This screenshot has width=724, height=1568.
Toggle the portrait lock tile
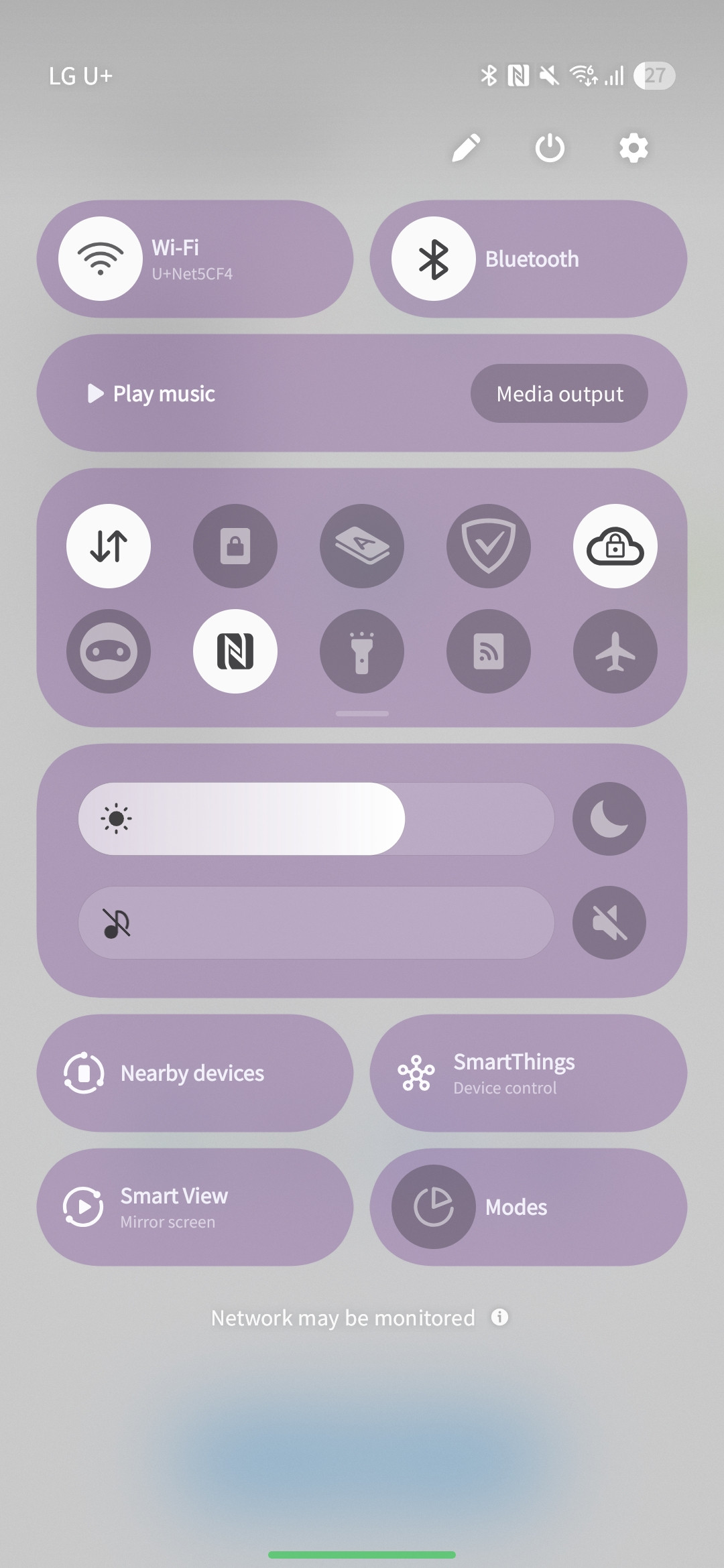[235, 546]
